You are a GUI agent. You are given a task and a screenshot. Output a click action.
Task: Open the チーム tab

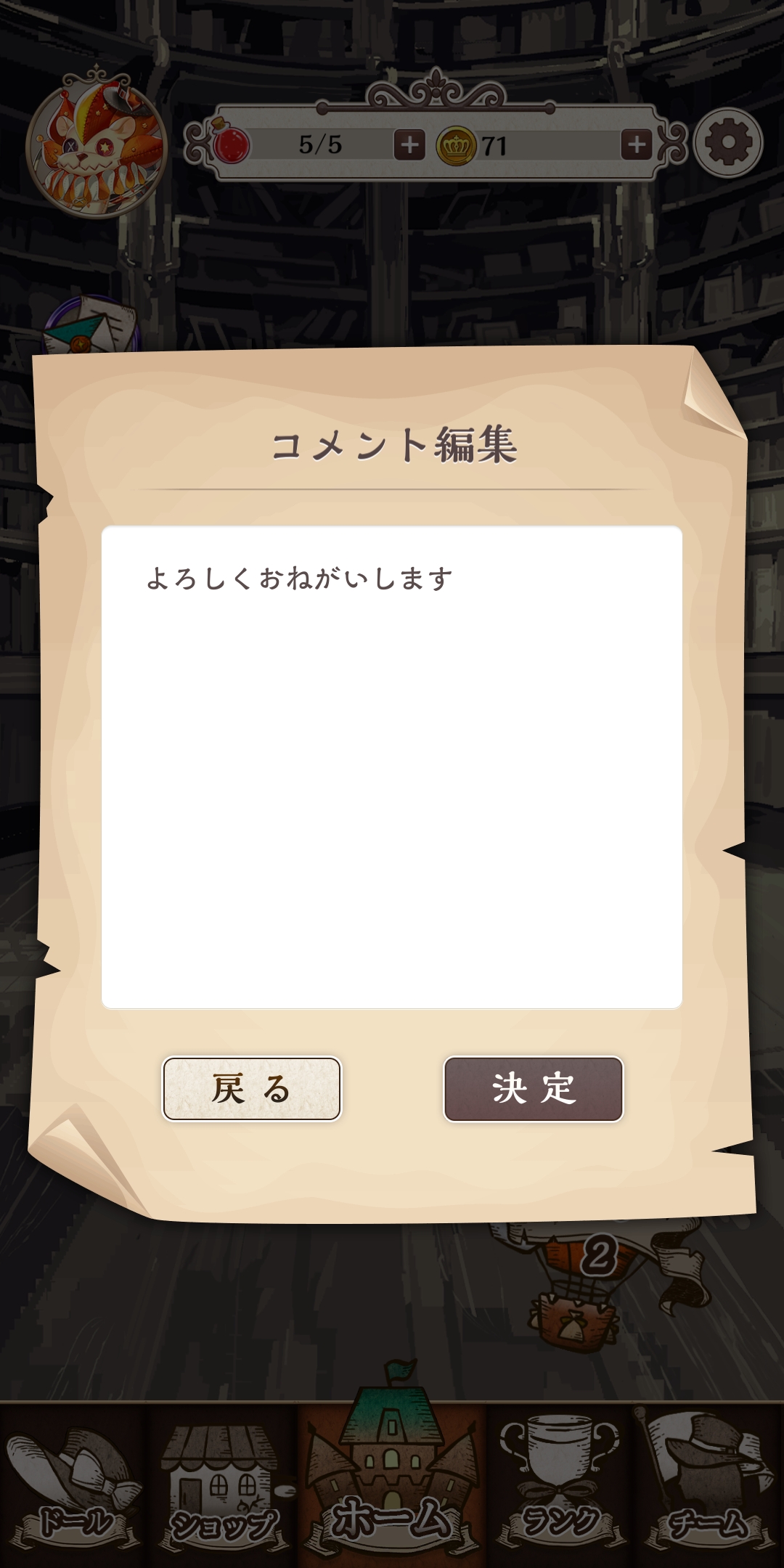(x=708, y=1485)
